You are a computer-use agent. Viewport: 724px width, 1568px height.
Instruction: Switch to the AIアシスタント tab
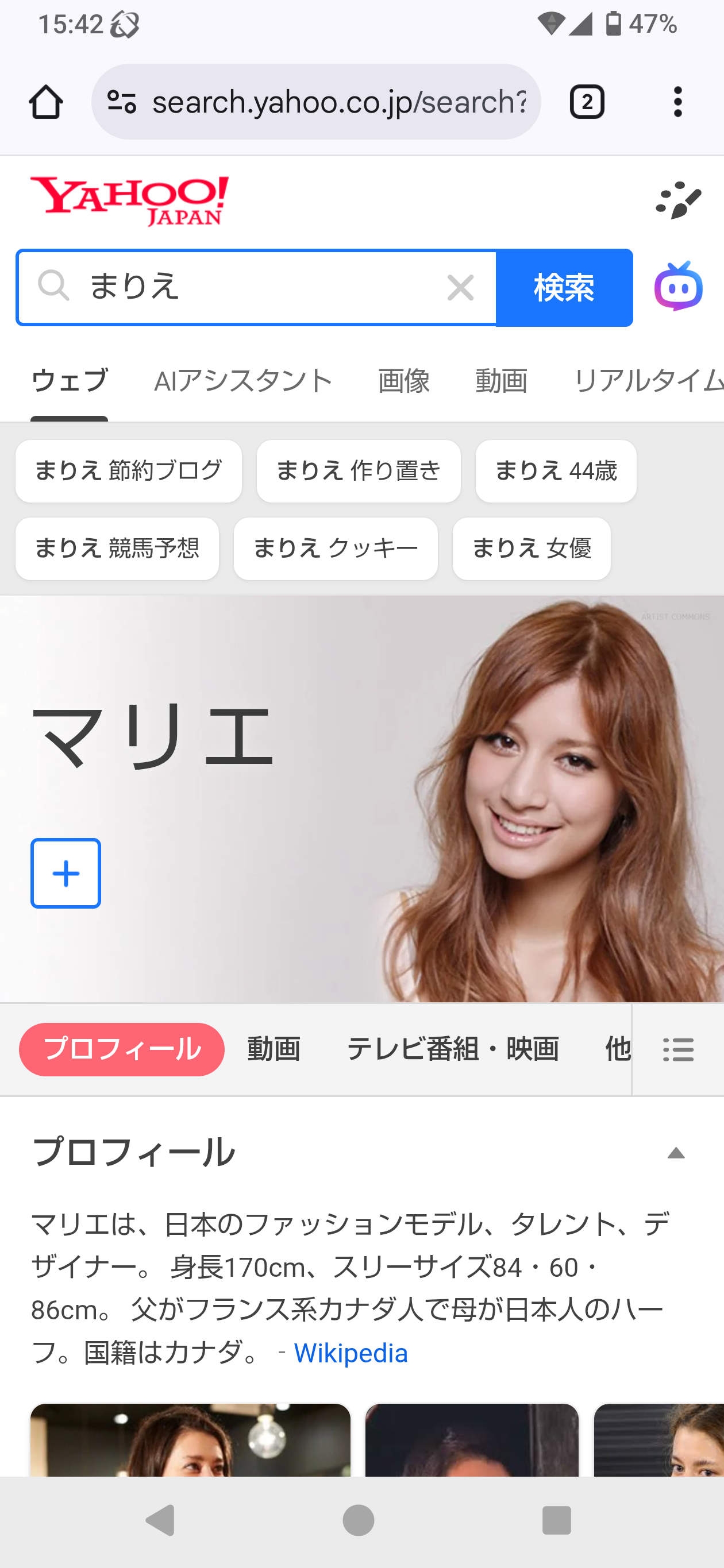(x=243, y=381)
